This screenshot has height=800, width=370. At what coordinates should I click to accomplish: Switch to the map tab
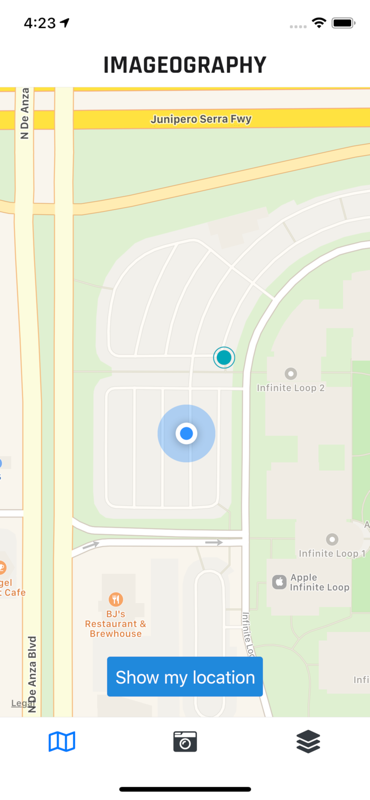click(62, 741)
